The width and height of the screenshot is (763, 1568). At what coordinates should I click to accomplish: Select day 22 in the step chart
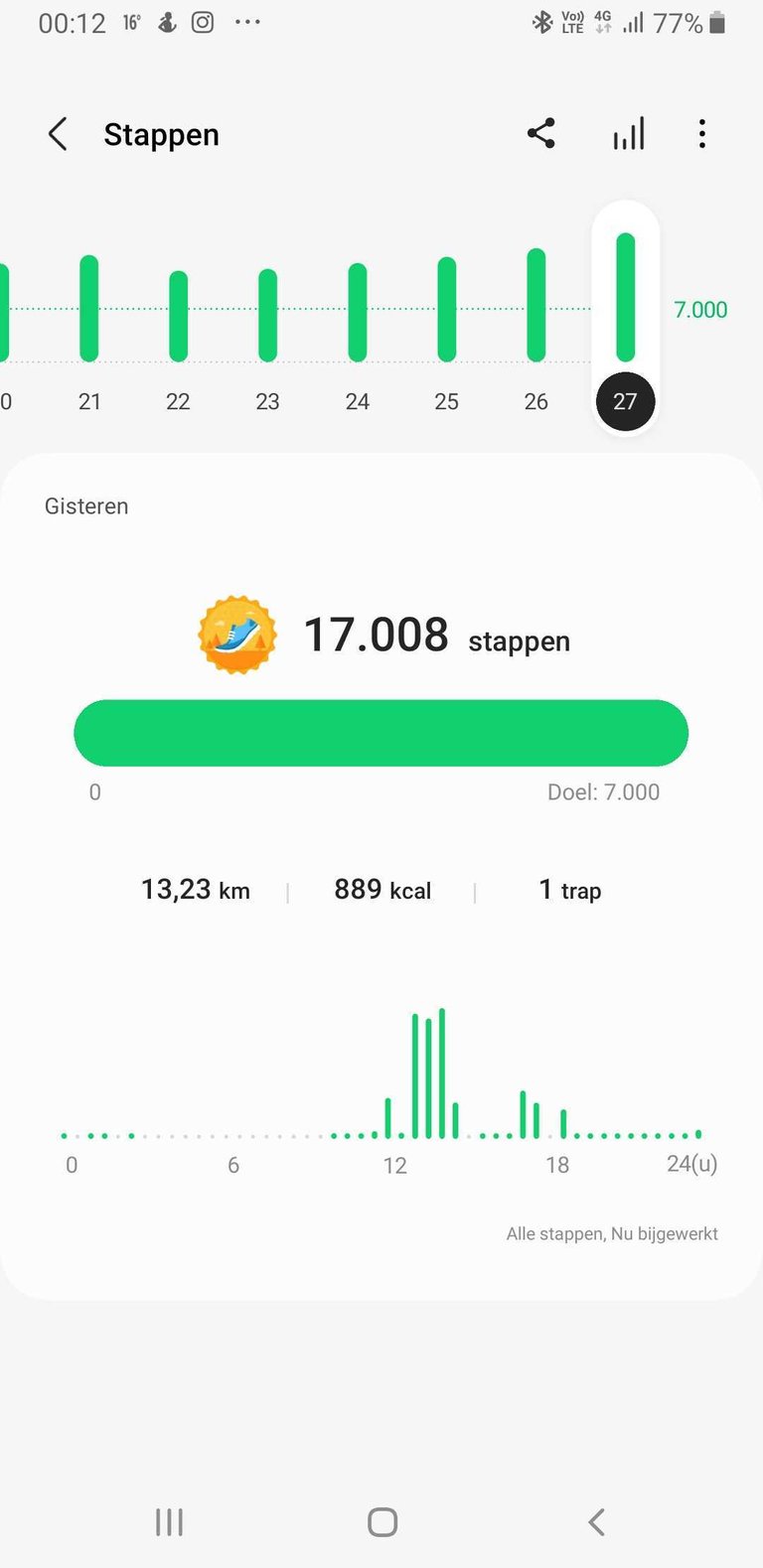coord(179,316)
